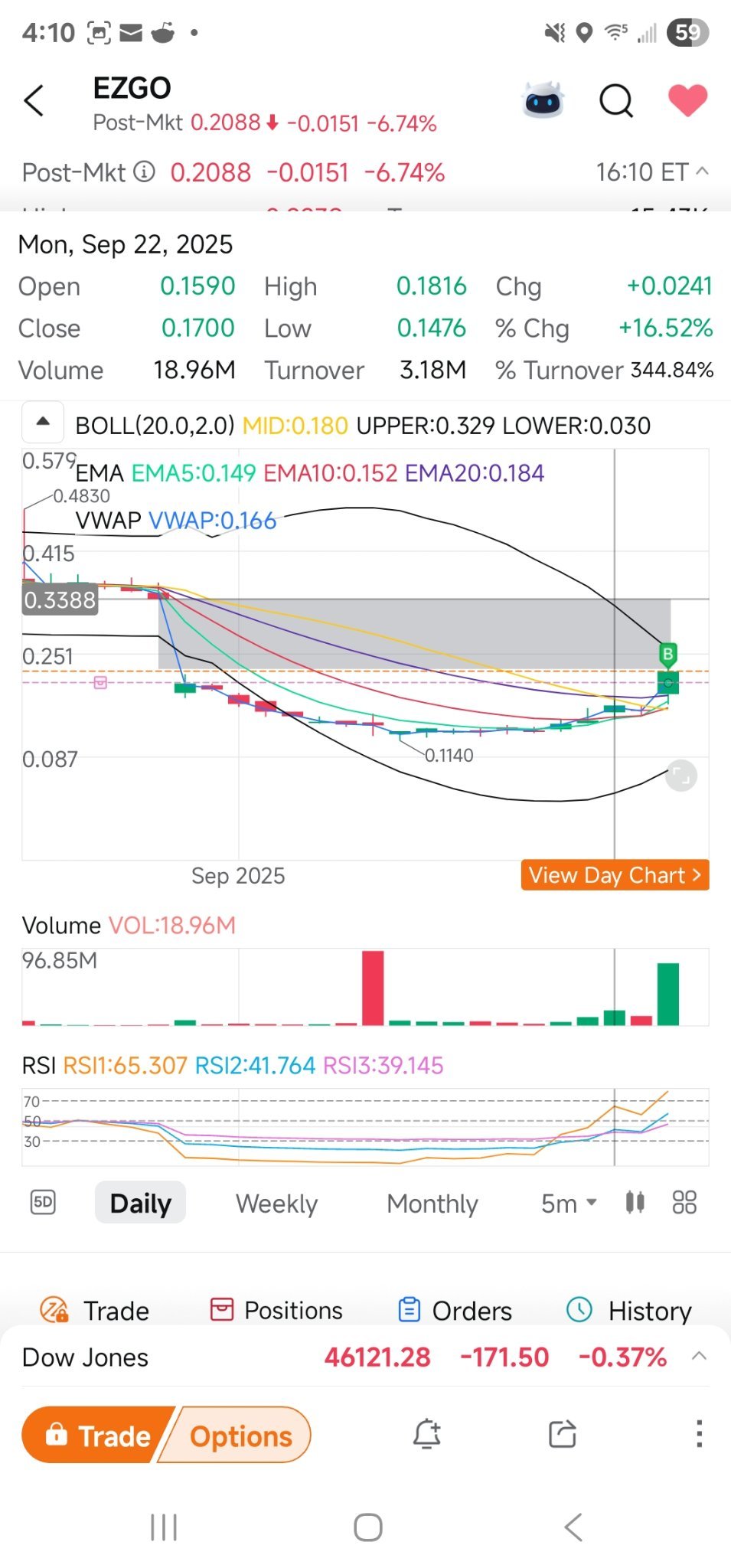The width and height of the screenshot is (731, 1568).
Task: Set a price alert with the bell
Action: click(427, 1433)
